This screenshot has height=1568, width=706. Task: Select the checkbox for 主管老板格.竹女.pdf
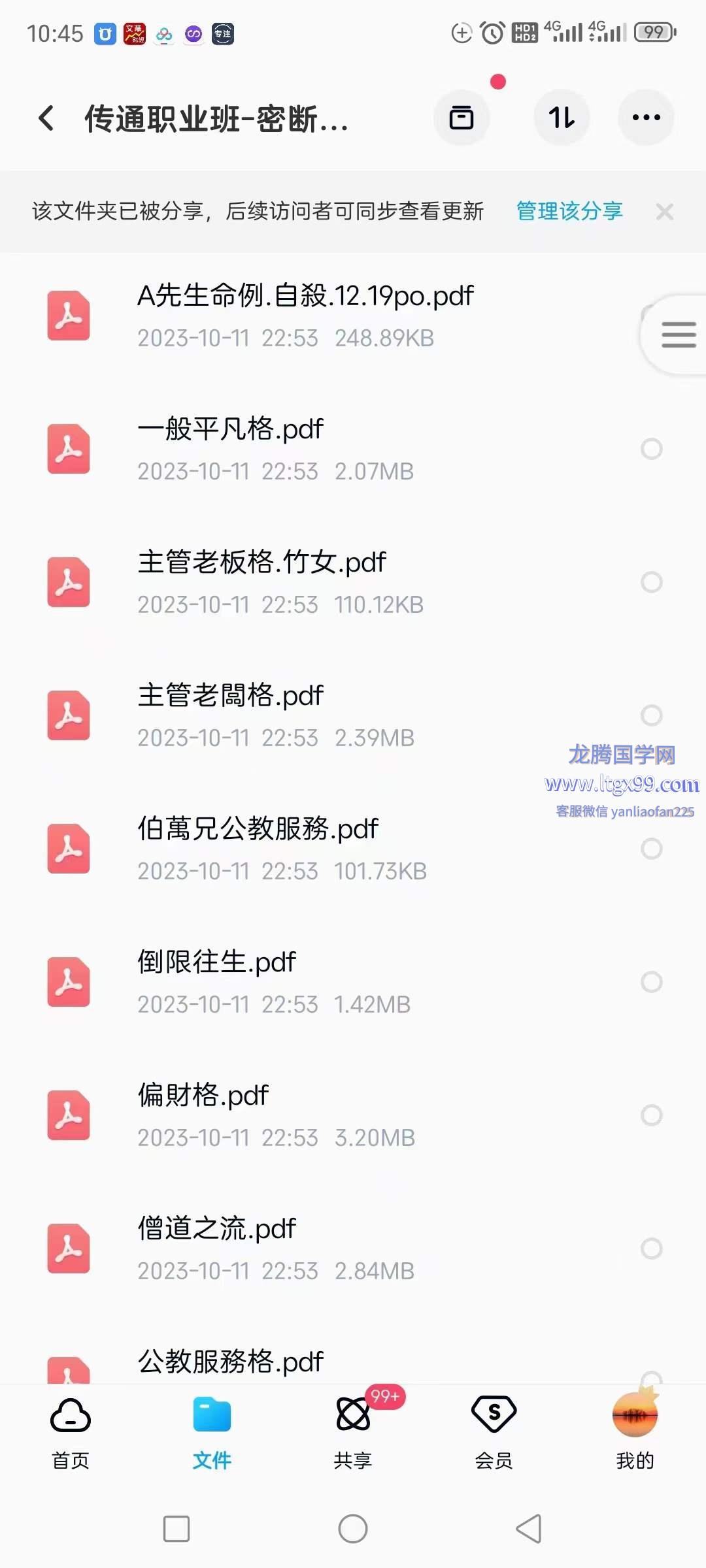[651, 582]
